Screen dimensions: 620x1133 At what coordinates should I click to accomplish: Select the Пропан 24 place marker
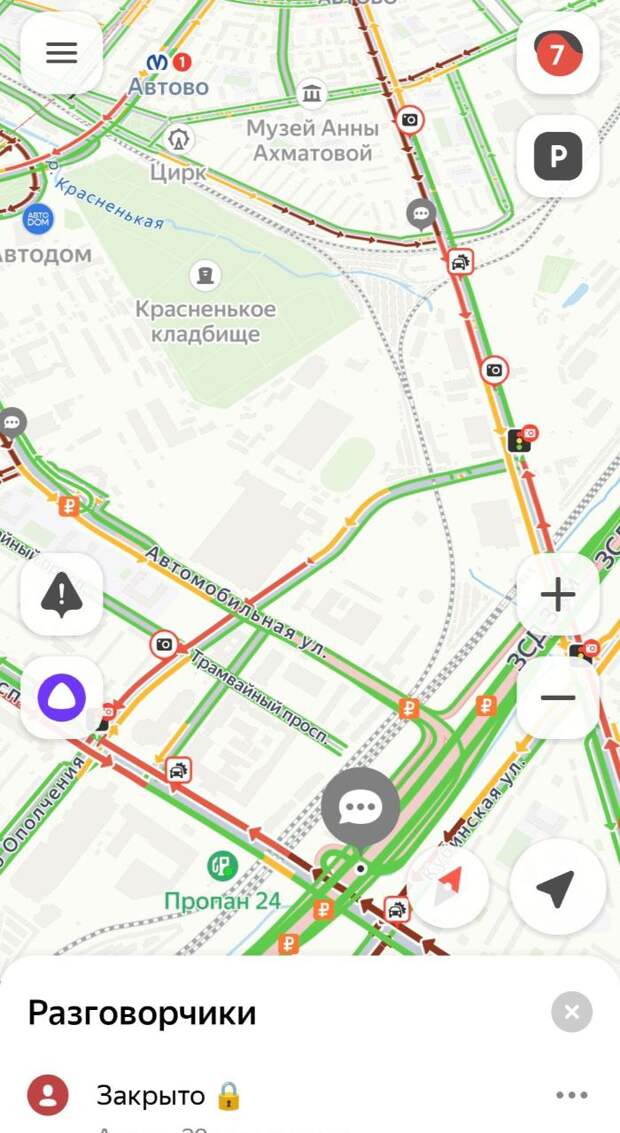point(222,866)
